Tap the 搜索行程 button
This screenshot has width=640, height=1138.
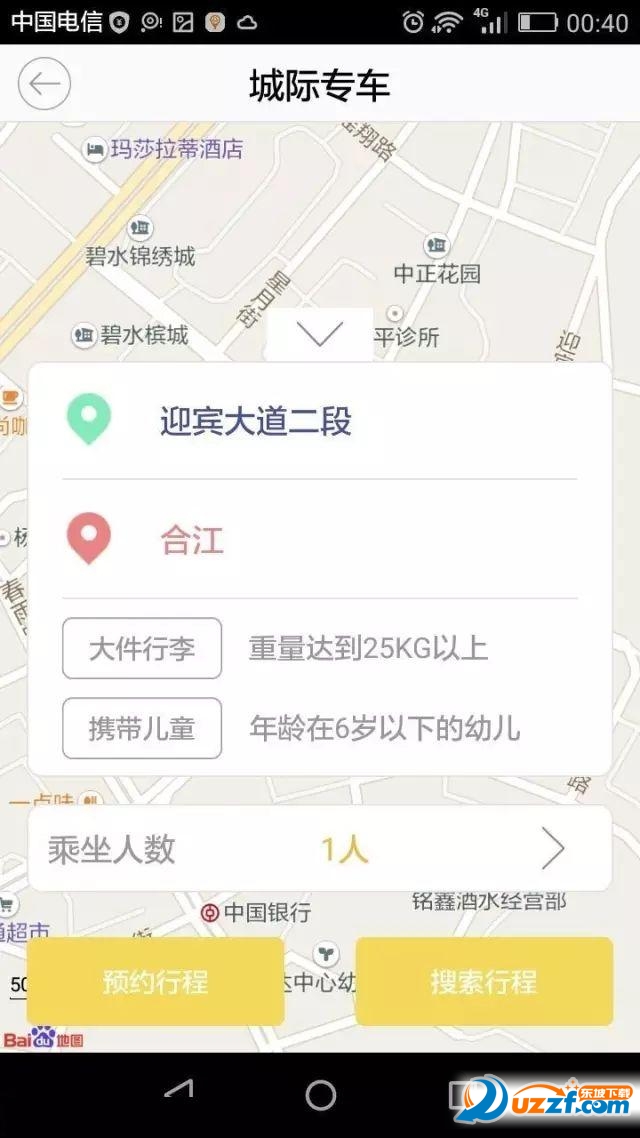pos(484,981)
